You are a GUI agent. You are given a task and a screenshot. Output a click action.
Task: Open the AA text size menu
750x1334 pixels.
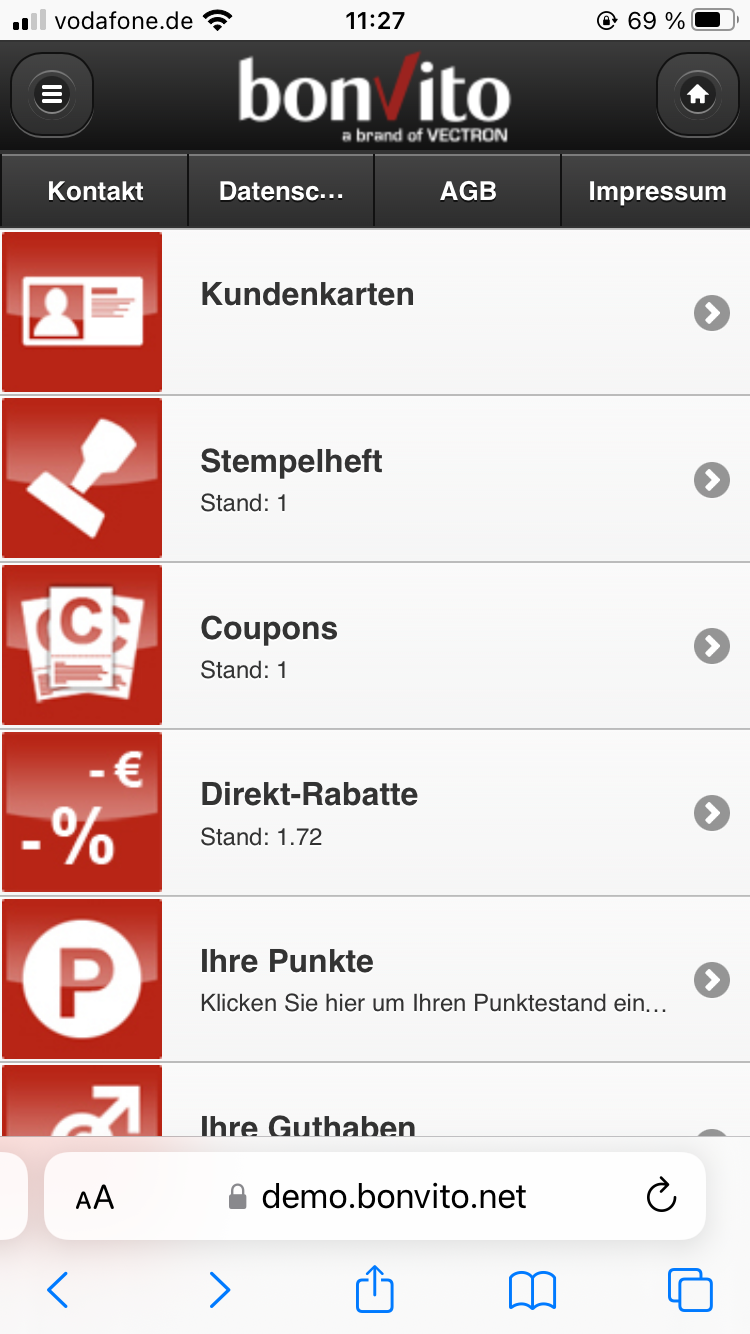coord(95,1197)
